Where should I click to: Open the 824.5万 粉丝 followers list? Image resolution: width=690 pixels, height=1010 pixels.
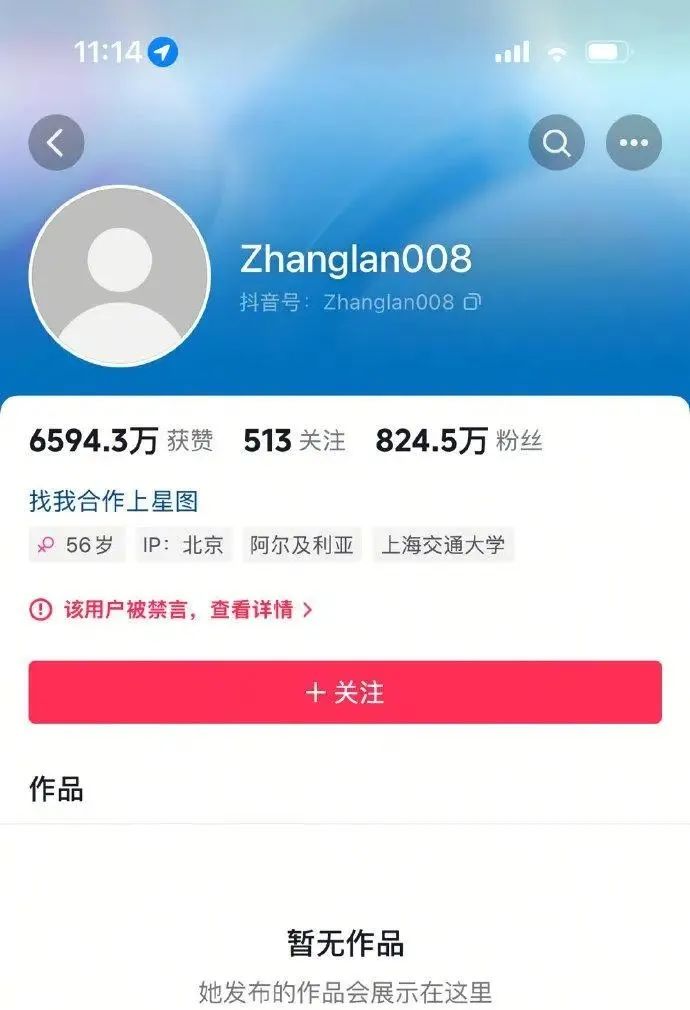459,441
